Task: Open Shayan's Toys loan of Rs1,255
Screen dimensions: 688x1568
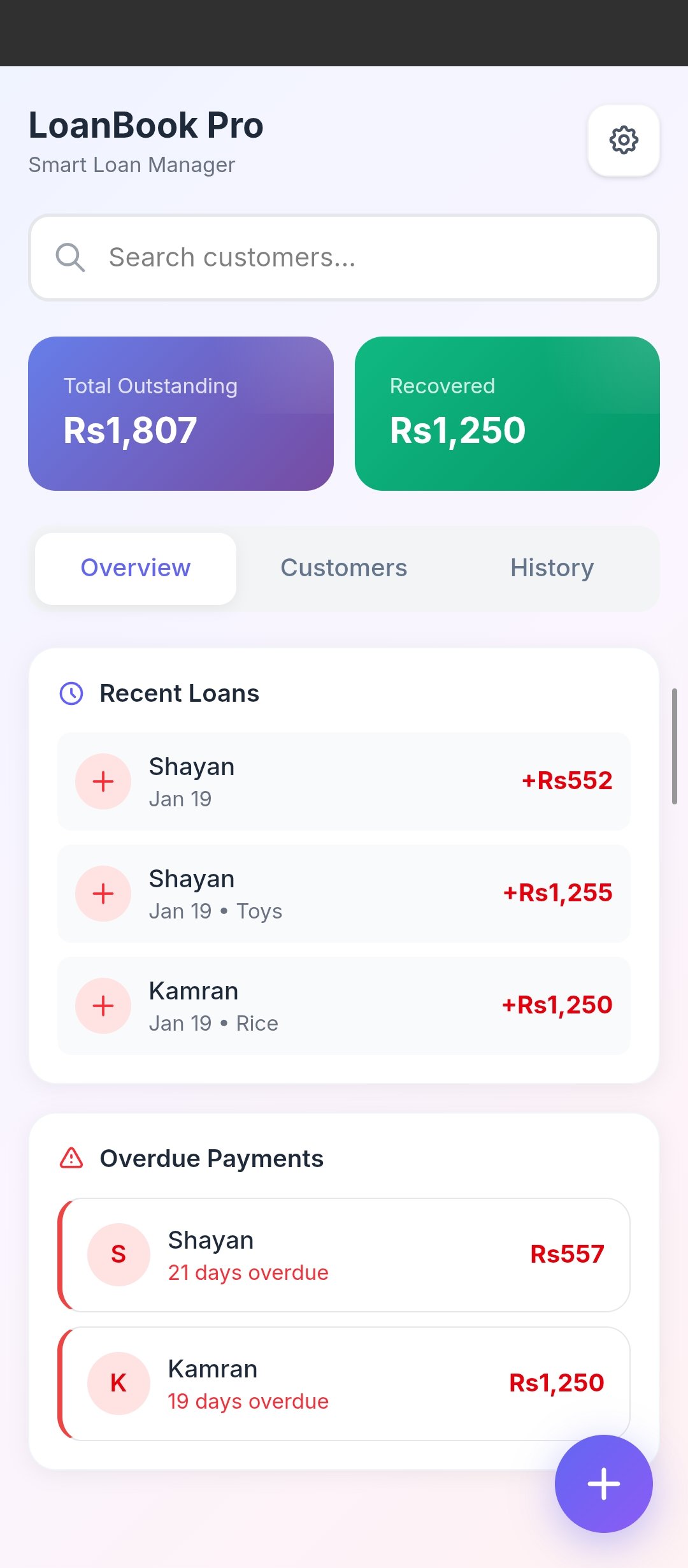Action: pyautogui.click(x=344, y=894)
